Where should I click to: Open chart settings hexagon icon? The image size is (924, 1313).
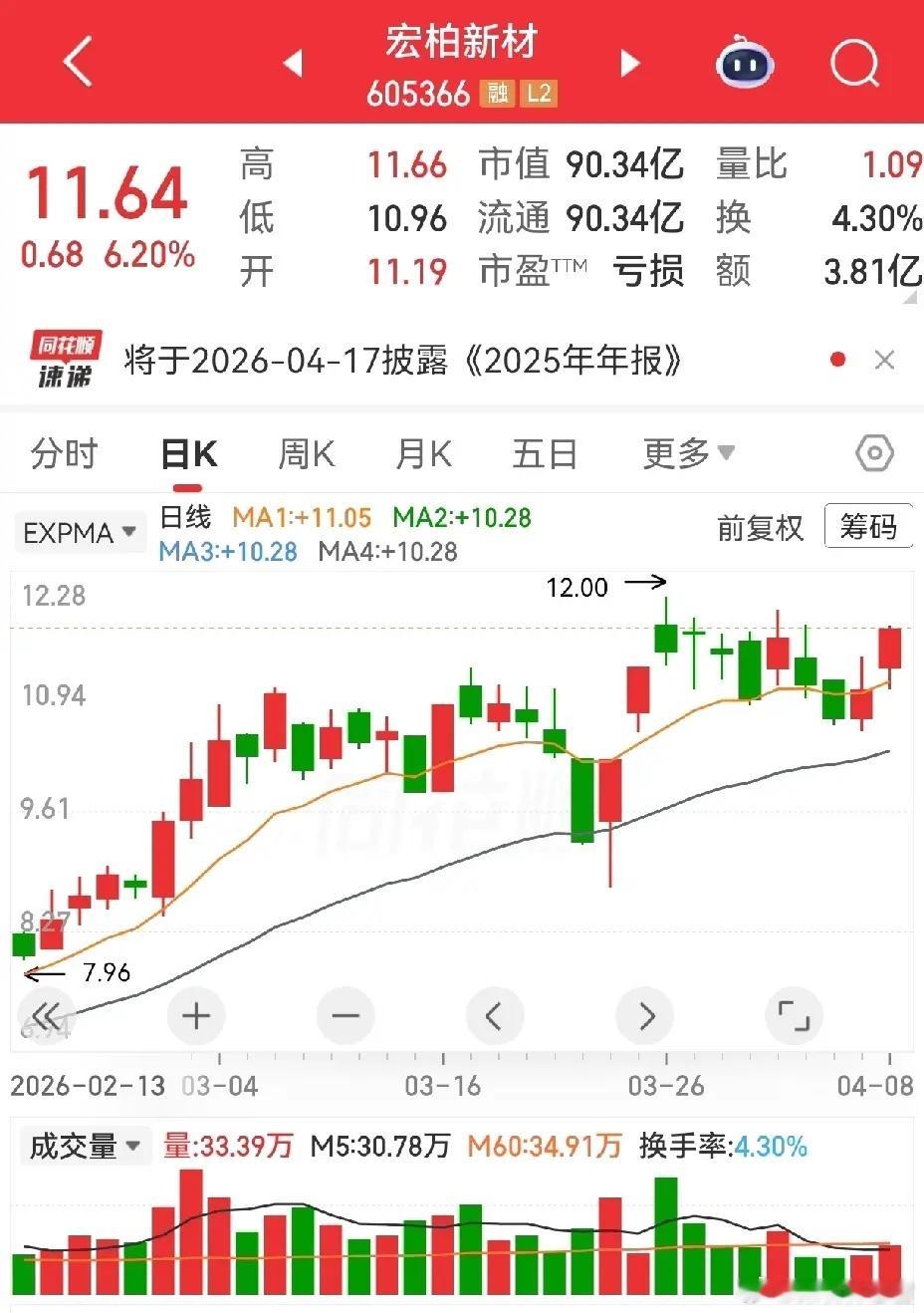[874, 454]
